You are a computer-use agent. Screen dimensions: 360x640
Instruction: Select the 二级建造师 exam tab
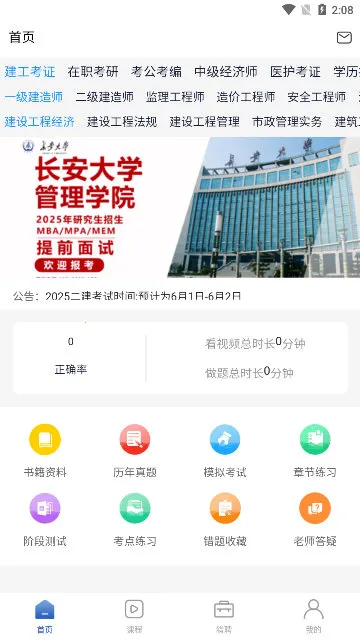[104, 97]
